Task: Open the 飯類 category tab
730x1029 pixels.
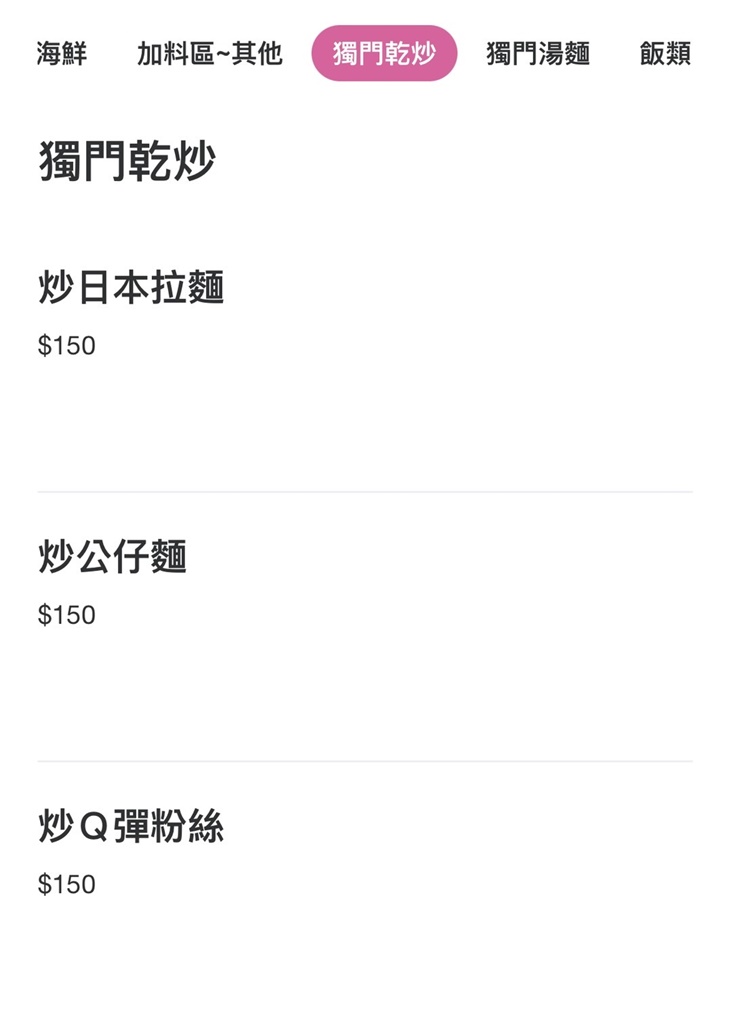Action: (x=664, y=55)
